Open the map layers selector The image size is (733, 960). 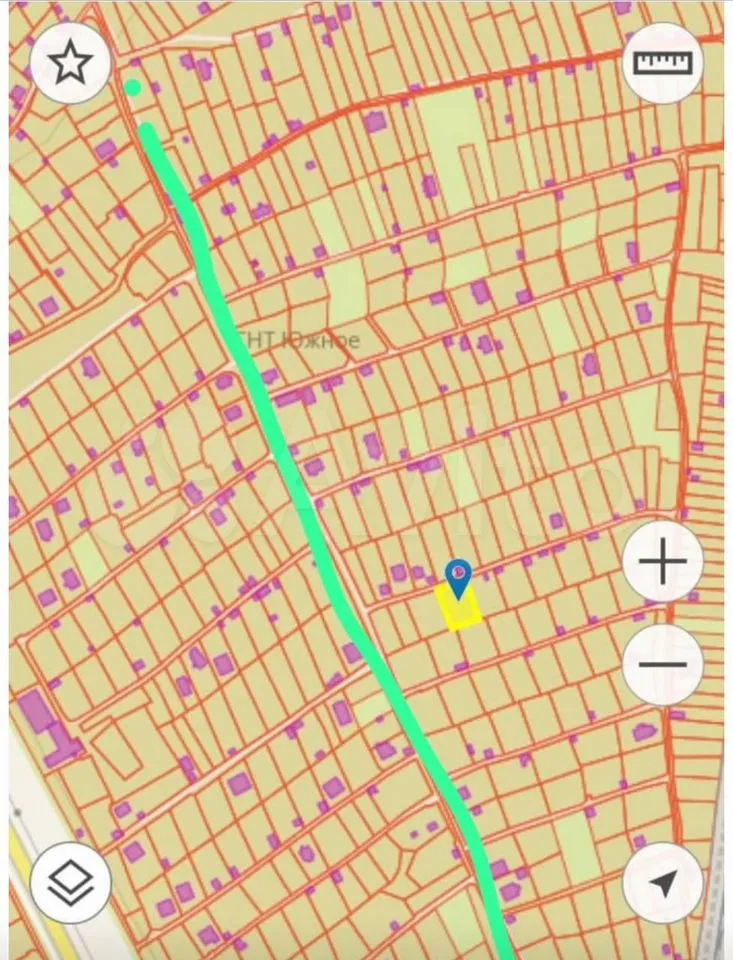coord(70,883)
